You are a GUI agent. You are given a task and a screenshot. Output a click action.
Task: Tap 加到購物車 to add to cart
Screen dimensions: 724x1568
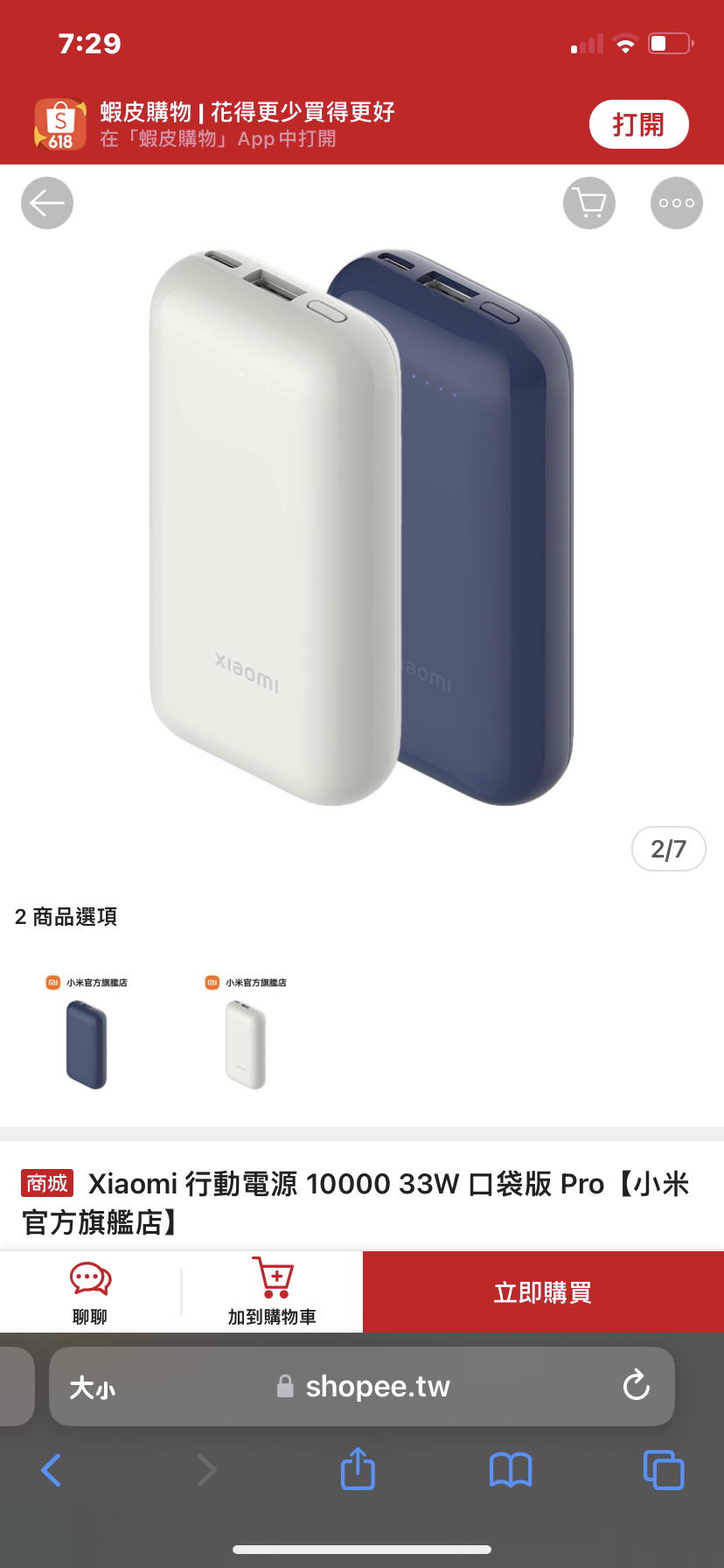click(272, 1292)
